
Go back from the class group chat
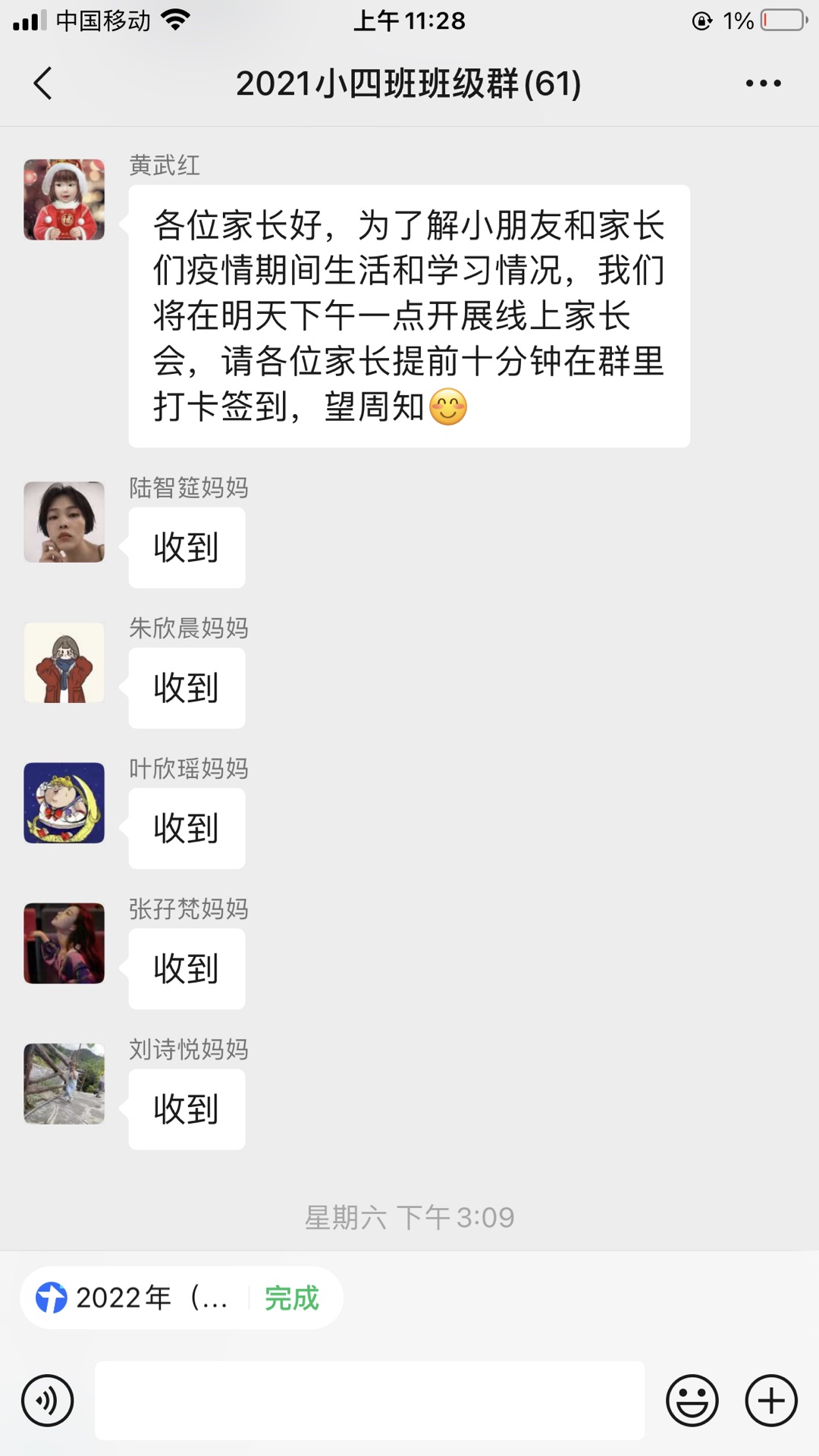[43, 83]
